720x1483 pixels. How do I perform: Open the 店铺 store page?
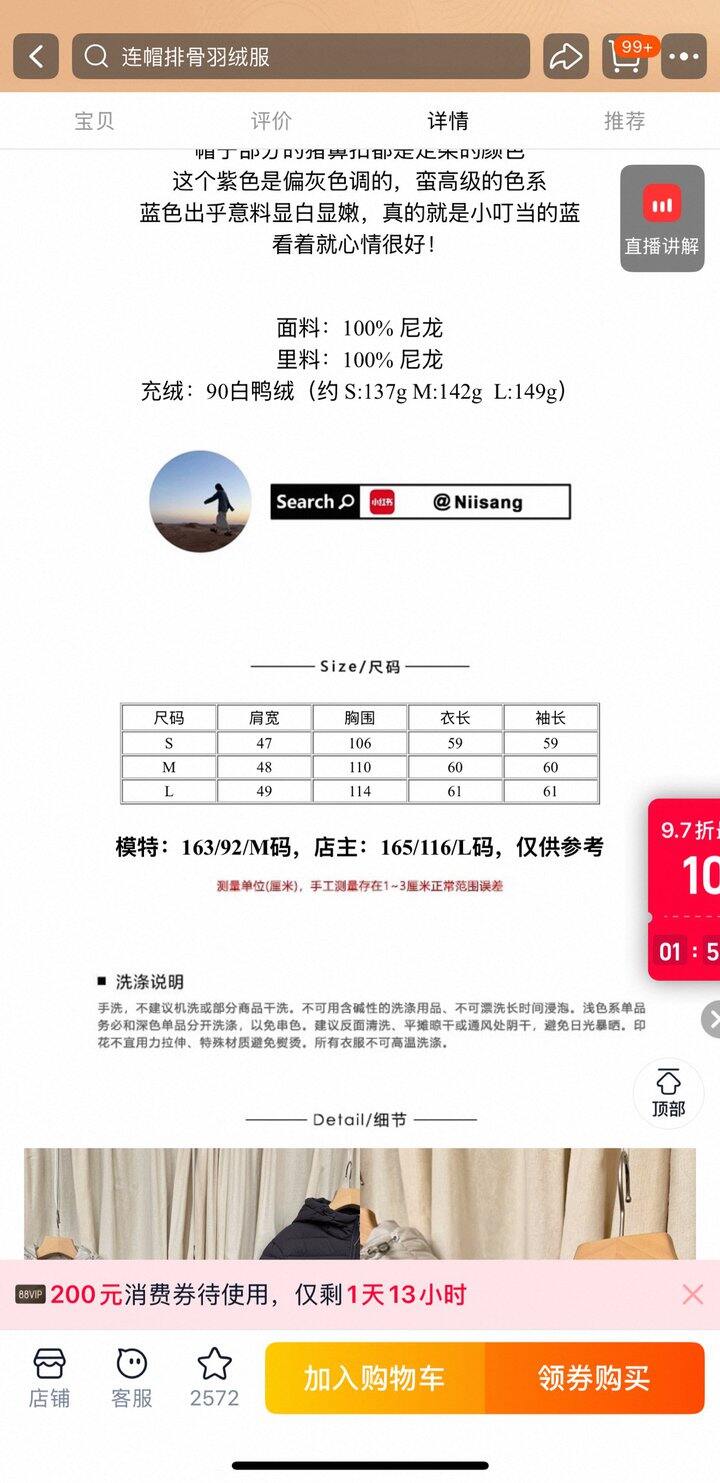pos(49,1377)
